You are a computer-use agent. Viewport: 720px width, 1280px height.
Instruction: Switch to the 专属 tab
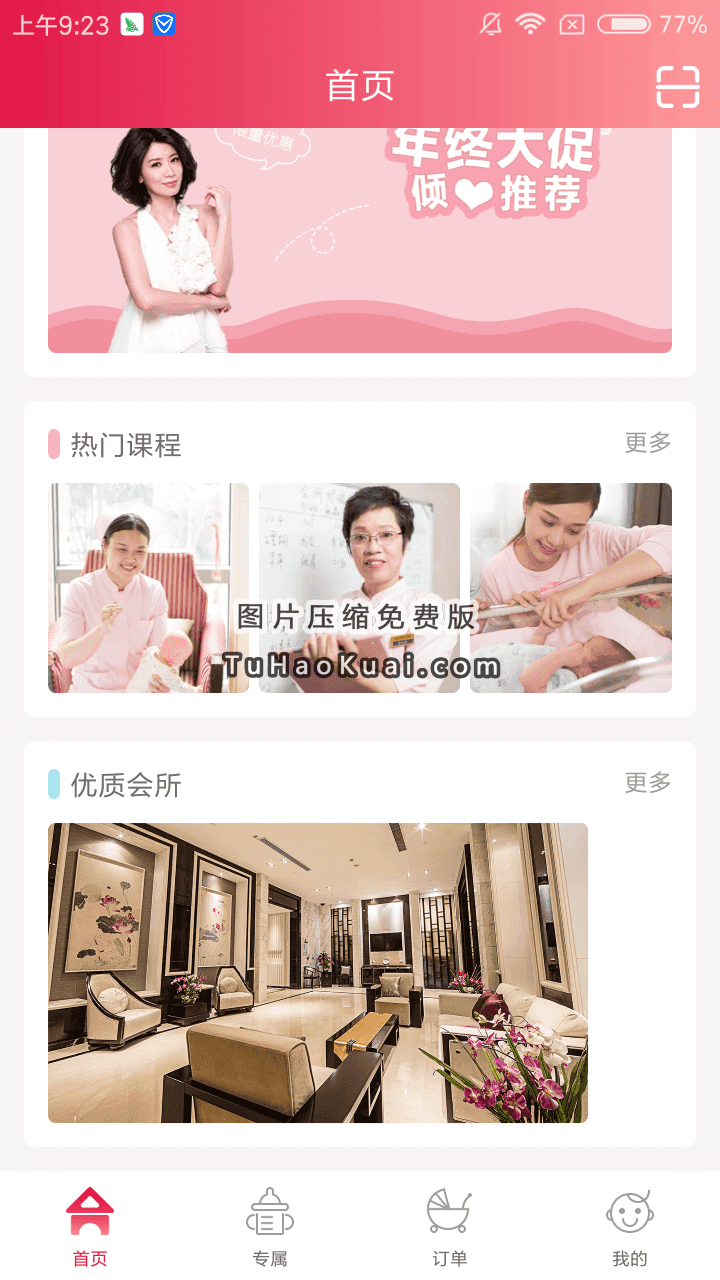pyautogui.click(x=270, y=1226)
